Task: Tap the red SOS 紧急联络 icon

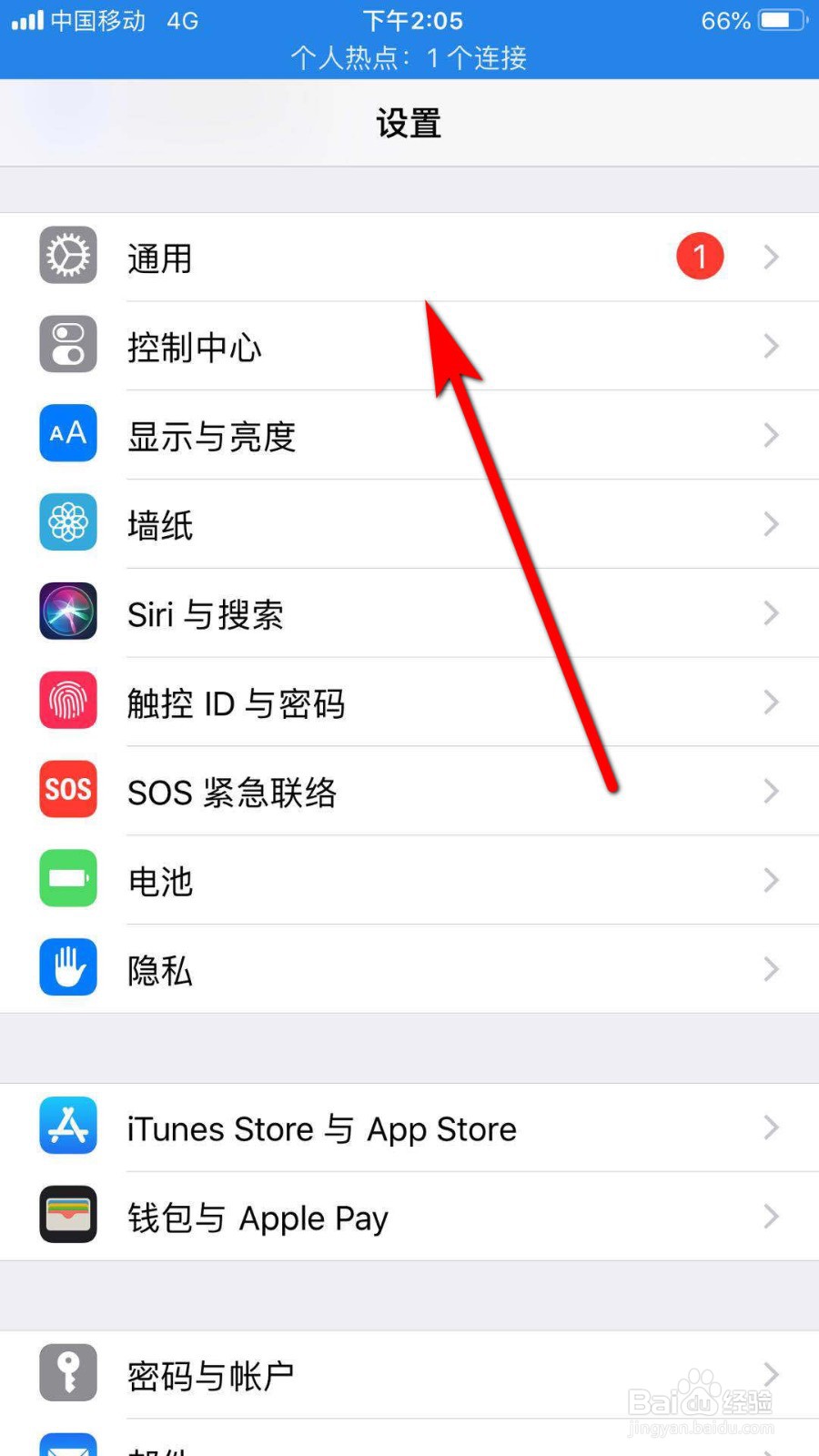Action: coord(67,790)
